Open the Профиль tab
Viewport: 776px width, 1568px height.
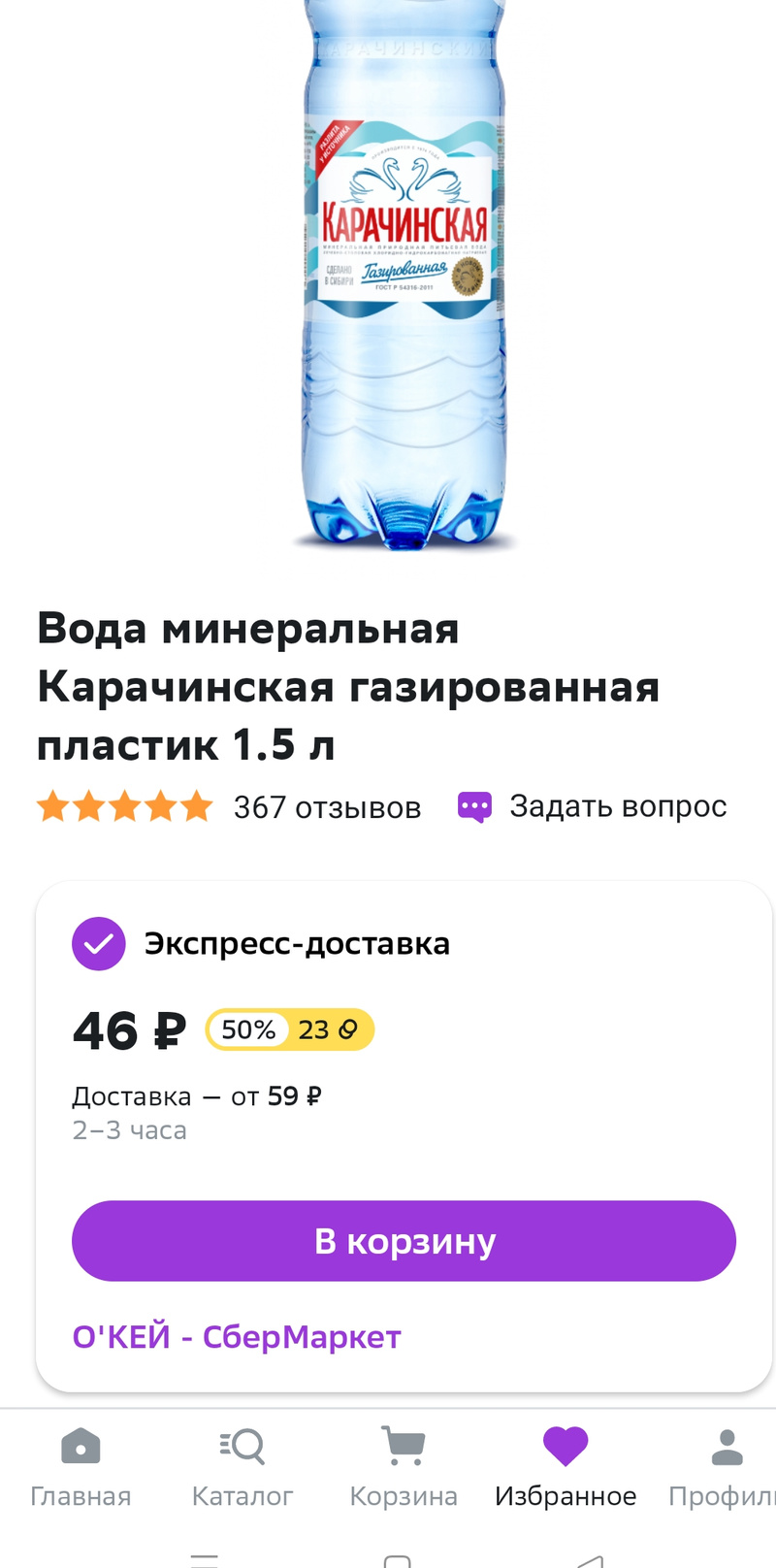[726, 1467]
